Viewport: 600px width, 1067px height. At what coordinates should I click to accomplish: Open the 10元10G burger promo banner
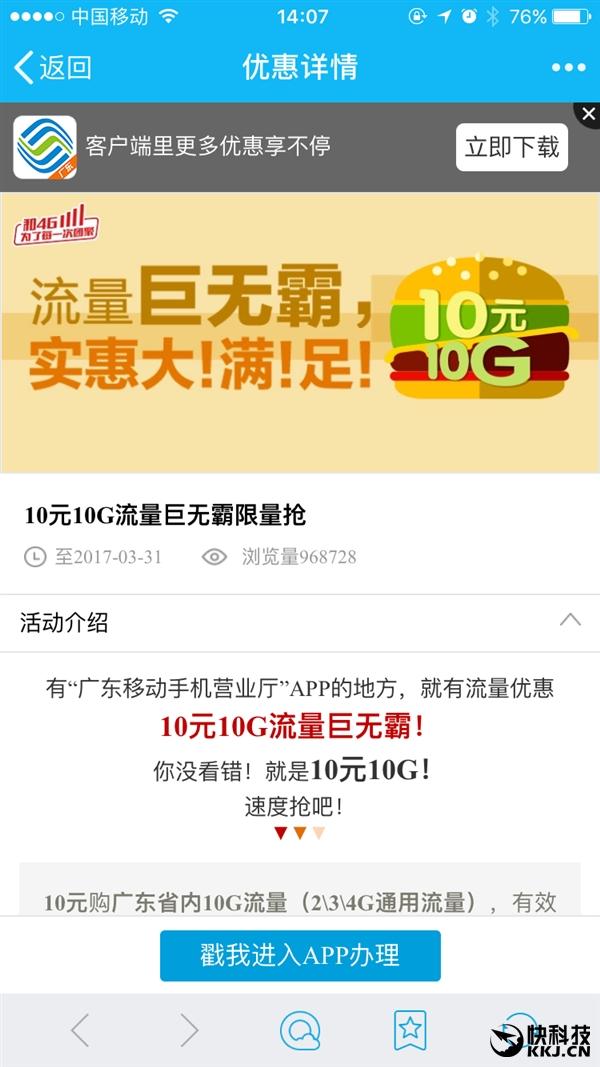pos(300,331)
